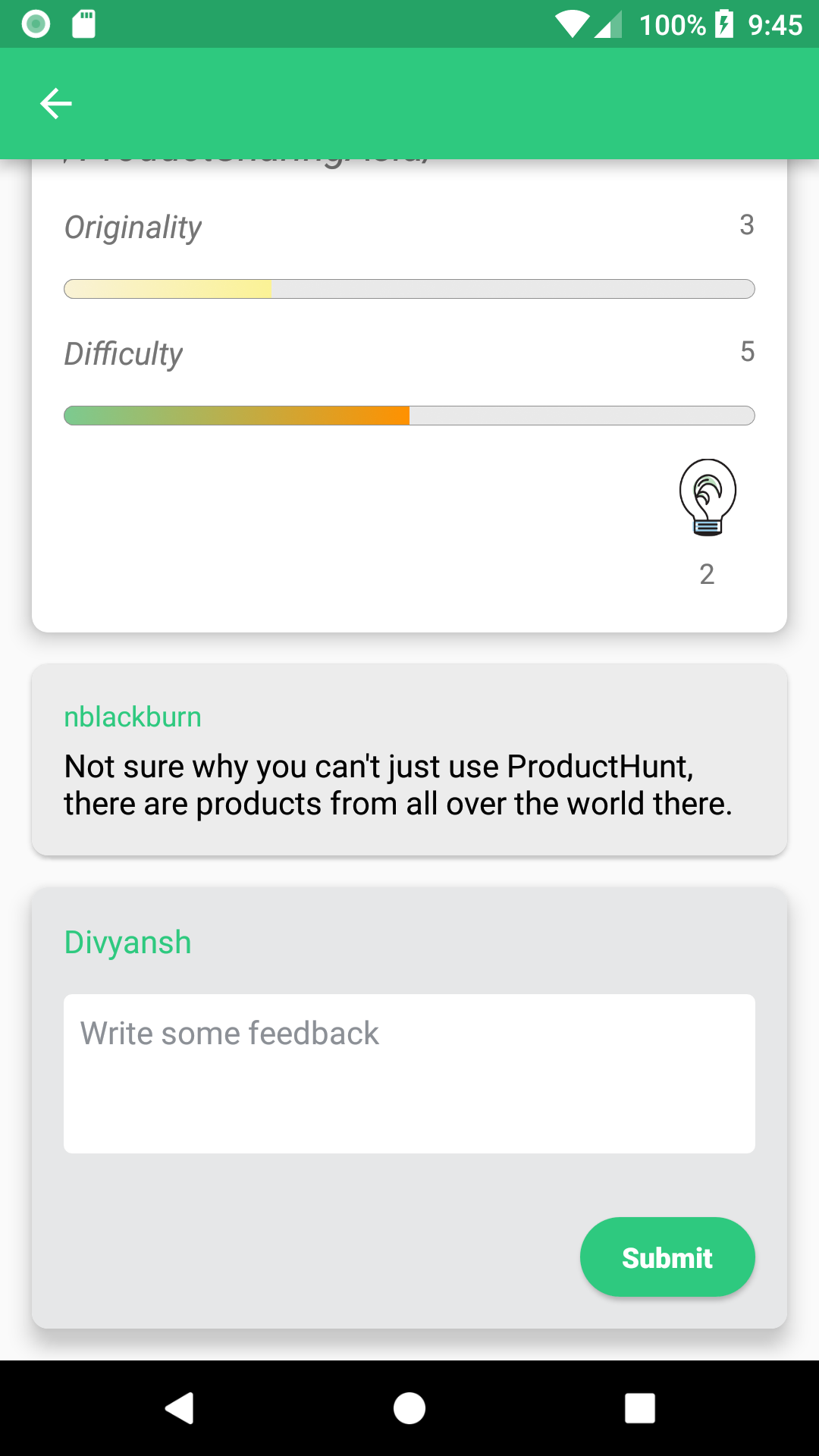Focus the Write some feedback field
This screenshot has height=1456, width=819.
coord(409,1074)
